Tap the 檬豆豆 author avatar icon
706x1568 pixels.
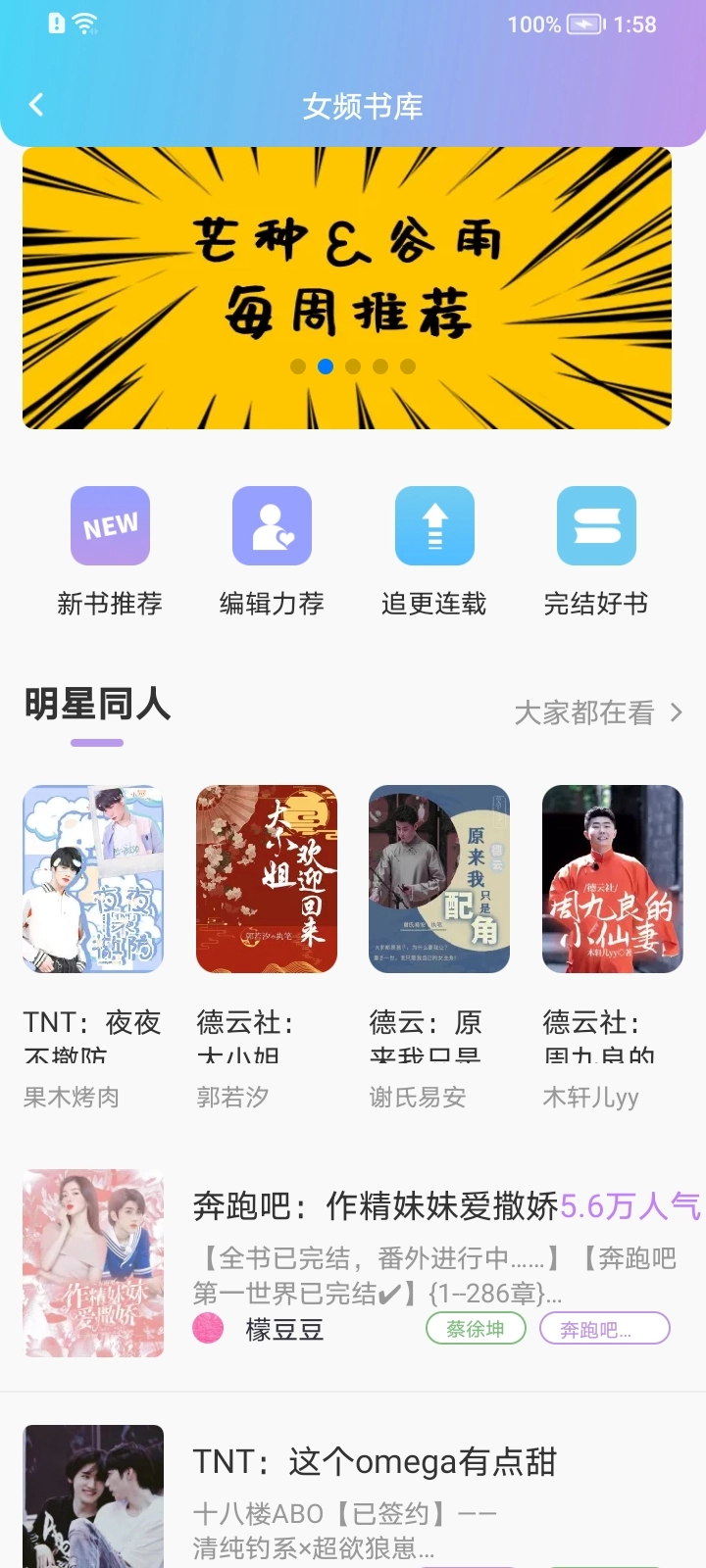coord(208,1329)
